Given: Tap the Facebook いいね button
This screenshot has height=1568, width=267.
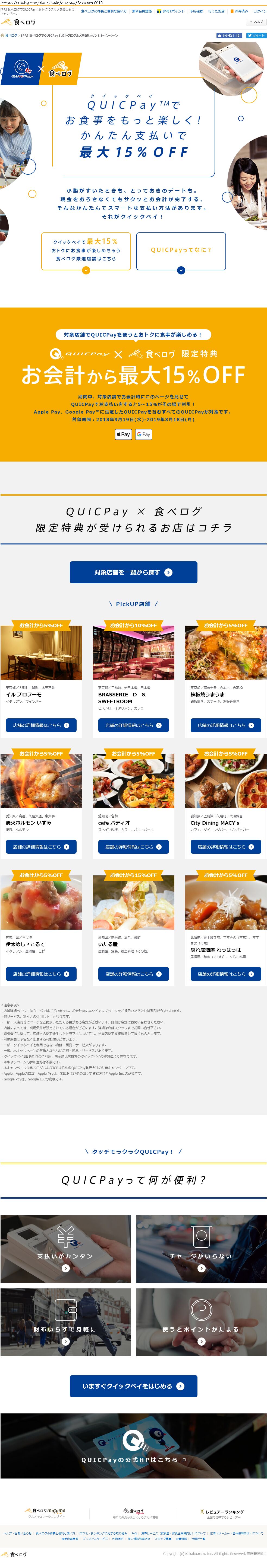Looking at the screenshot, I should (x=229, y=35).
